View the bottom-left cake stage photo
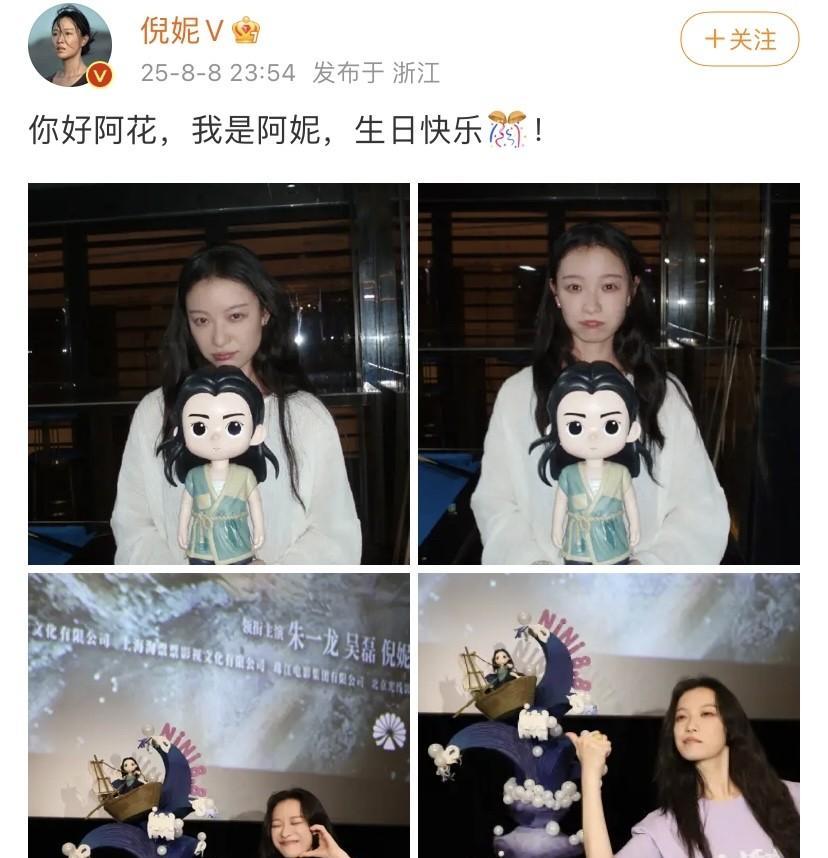Screen dimensions: 828x858 (218, 715)
